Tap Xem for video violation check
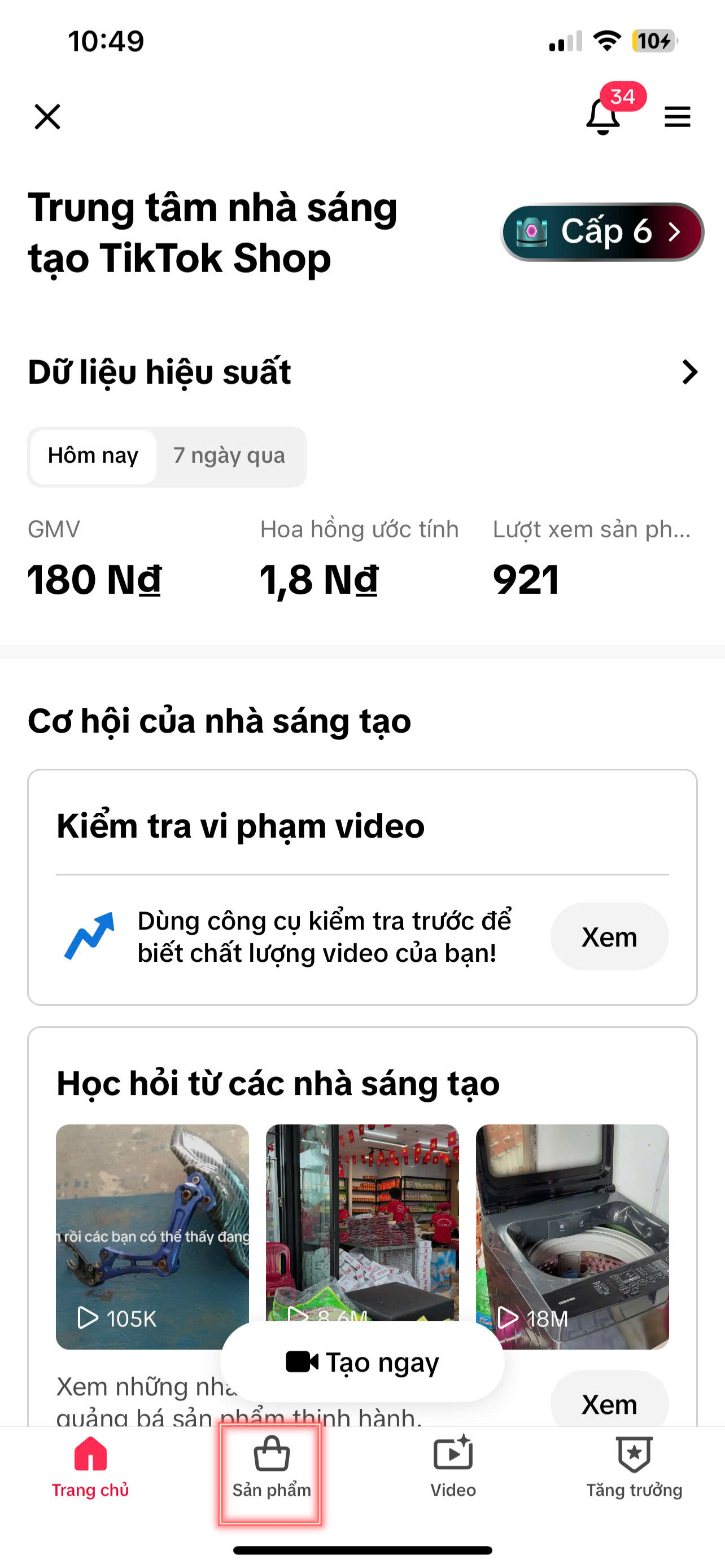Screen dimensions: 725x1568 tap(609, 937)
